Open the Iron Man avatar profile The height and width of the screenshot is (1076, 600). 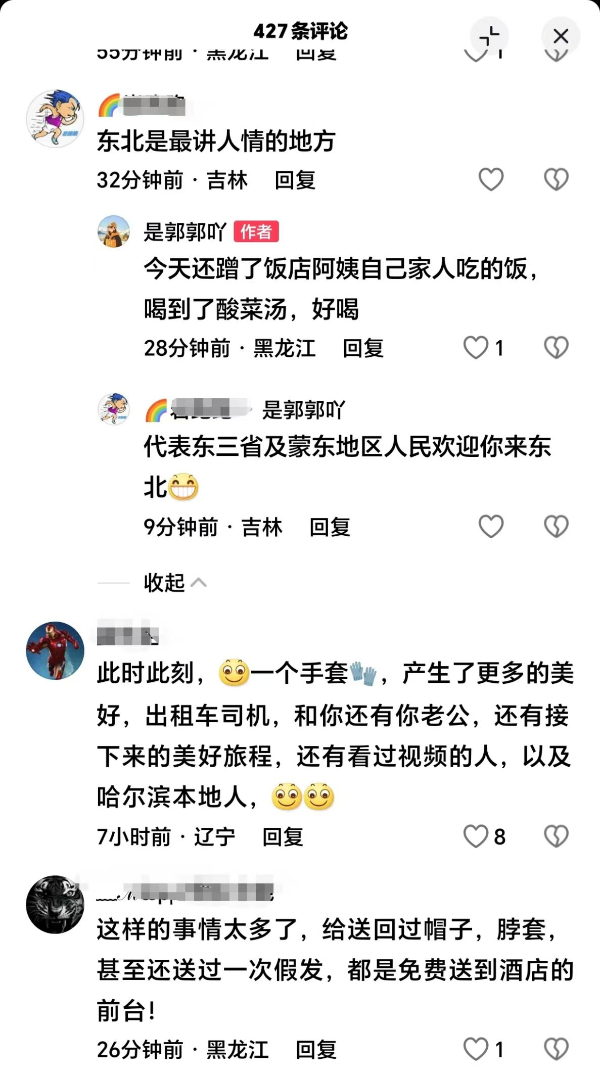(x=55, y=651)
